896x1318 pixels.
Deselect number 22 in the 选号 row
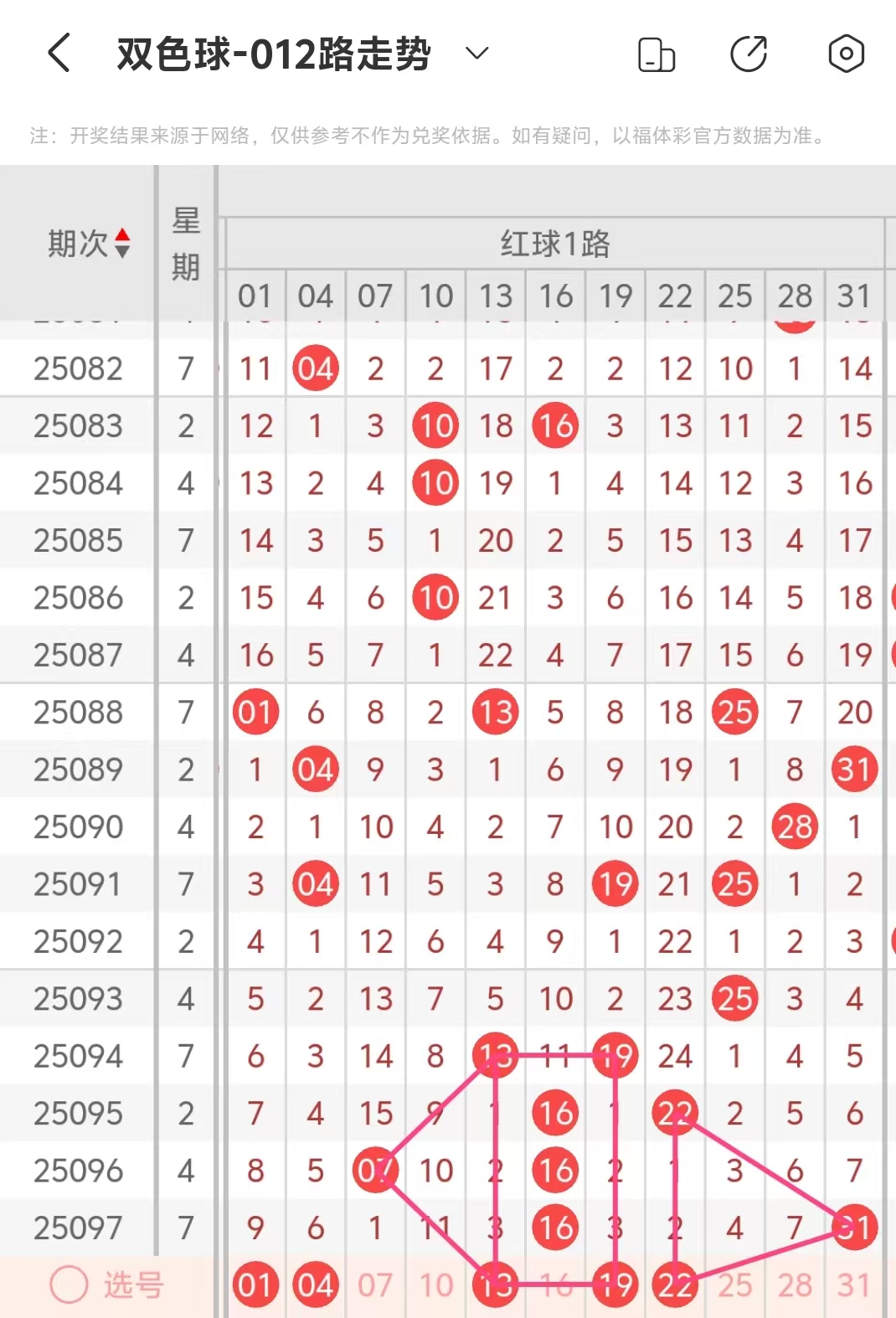tap(675, 1285)
